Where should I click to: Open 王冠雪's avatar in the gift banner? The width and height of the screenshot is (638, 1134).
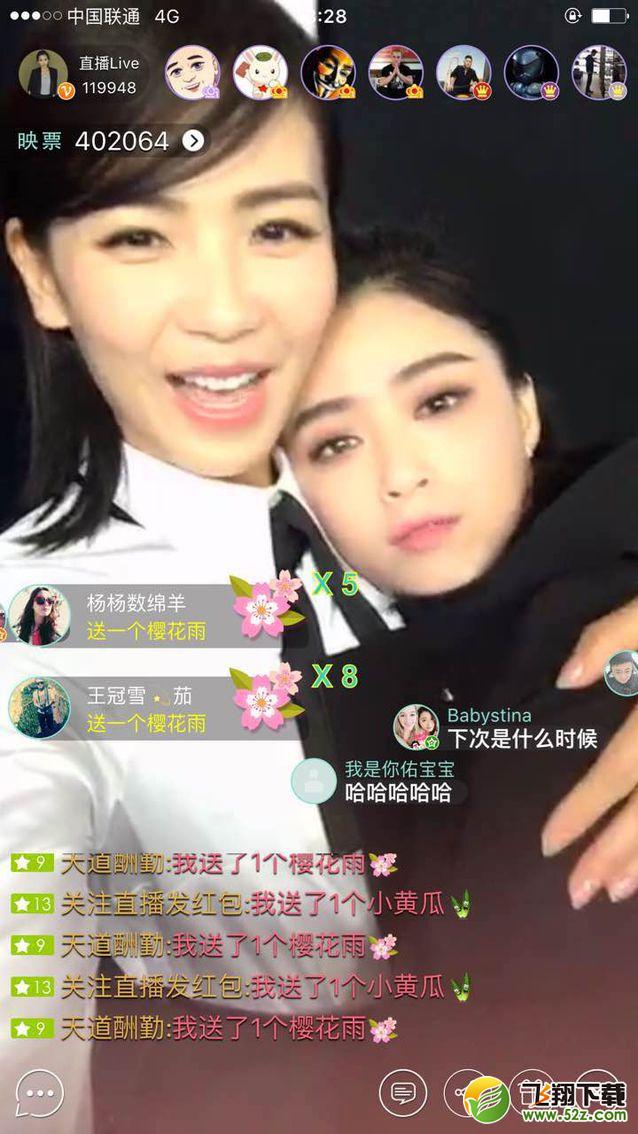click(x=39, y=706)
